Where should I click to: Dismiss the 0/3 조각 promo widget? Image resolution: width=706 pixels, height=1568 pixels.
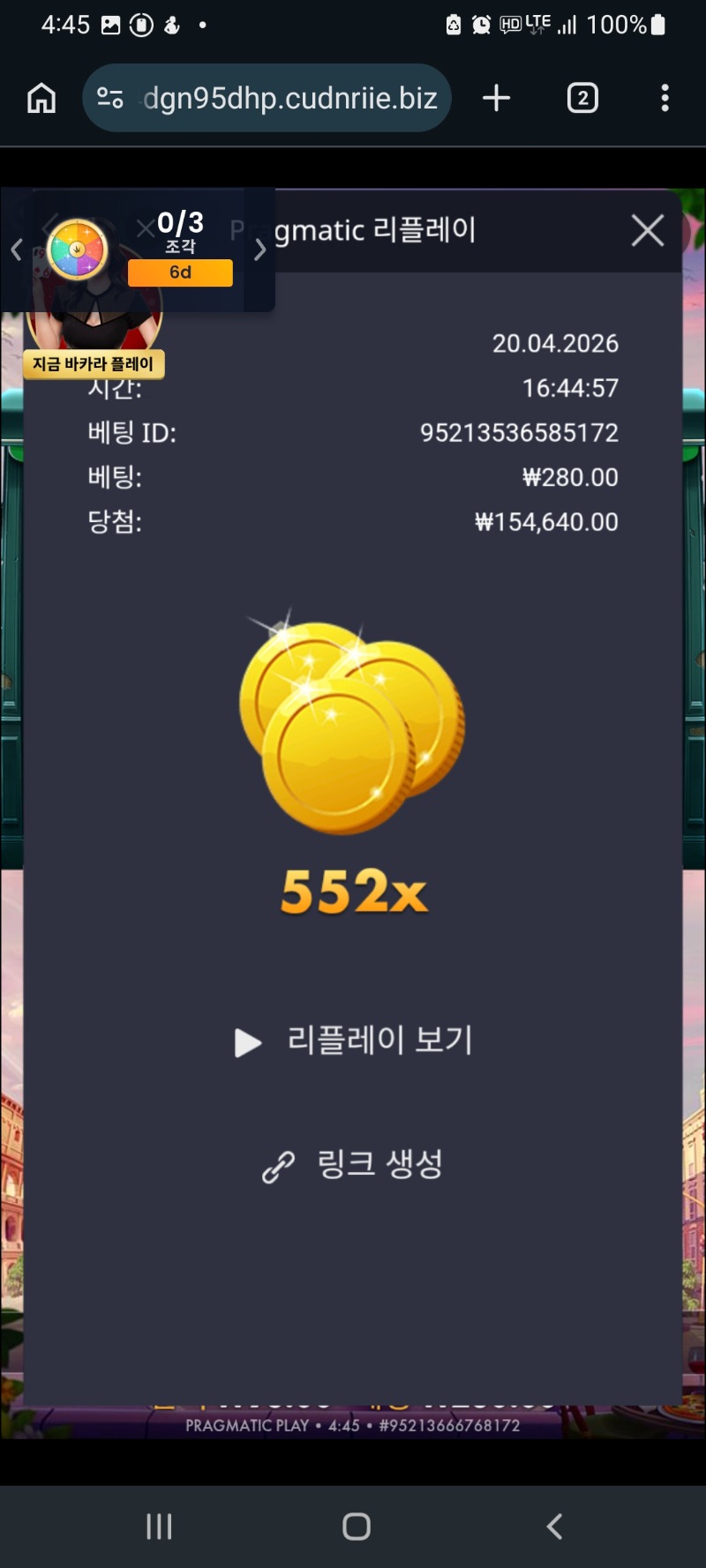point(146,229)
